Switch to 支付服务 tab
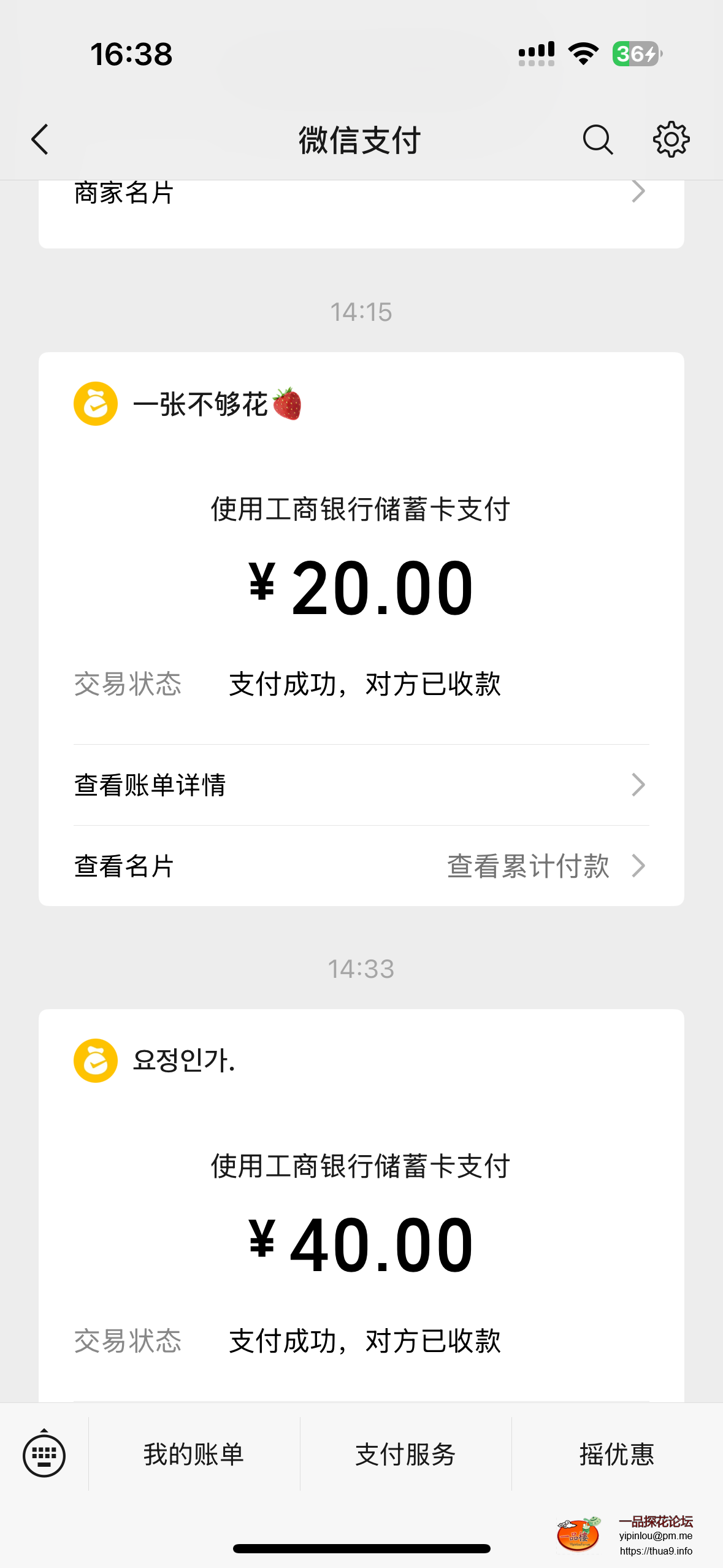The image size is (723, 1568). click(x=406, y=1454)
